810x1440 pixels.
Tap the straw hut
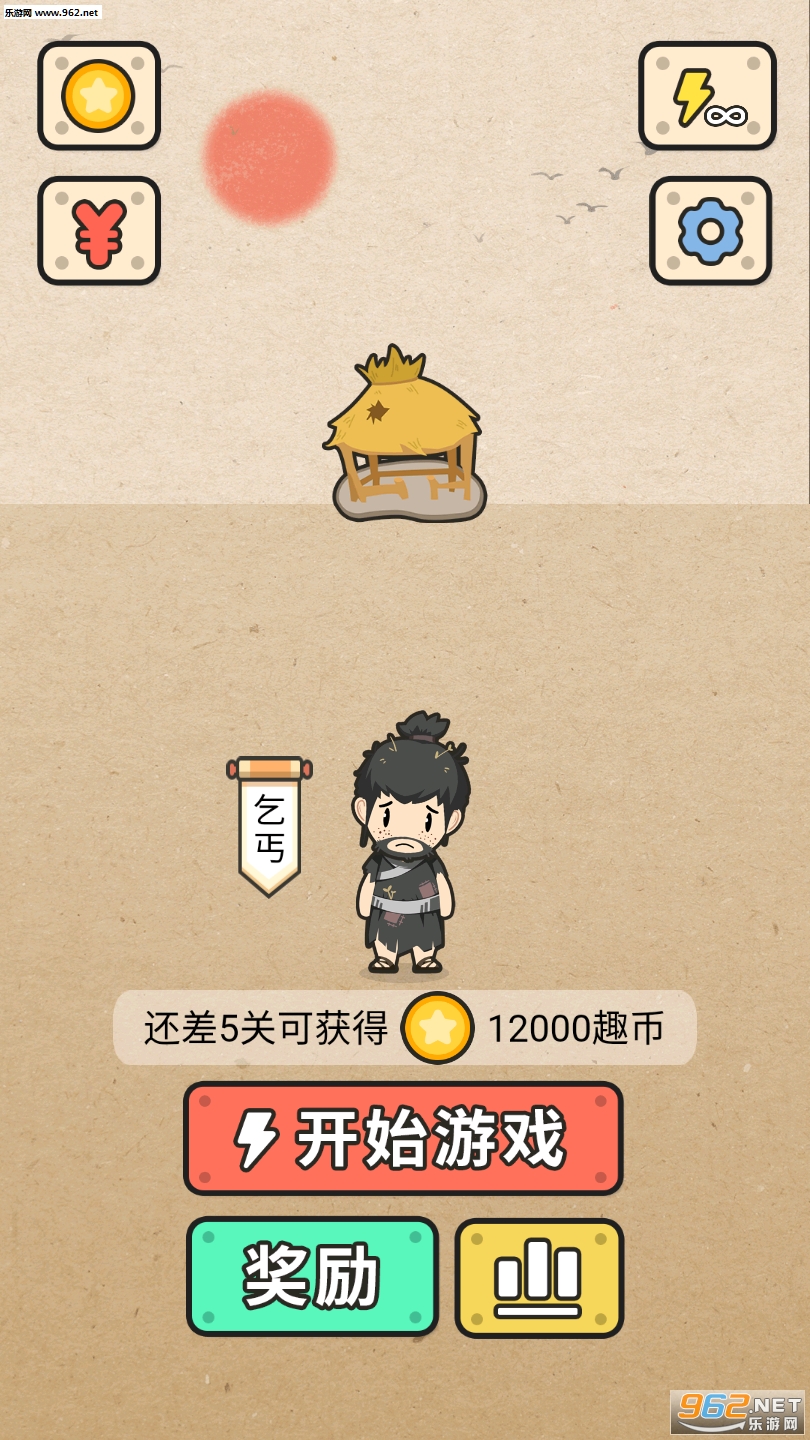point(405,437)
